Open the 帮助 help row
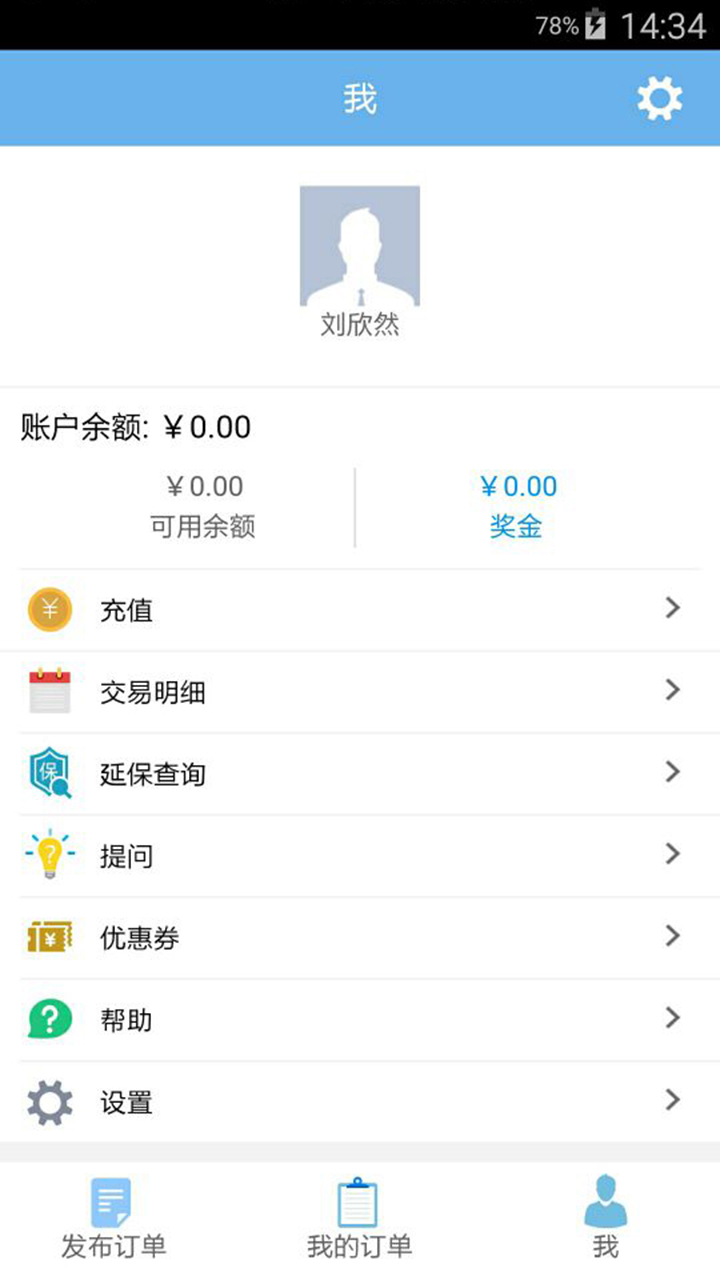This screenshot has height=1280, width=720. 360,1020
